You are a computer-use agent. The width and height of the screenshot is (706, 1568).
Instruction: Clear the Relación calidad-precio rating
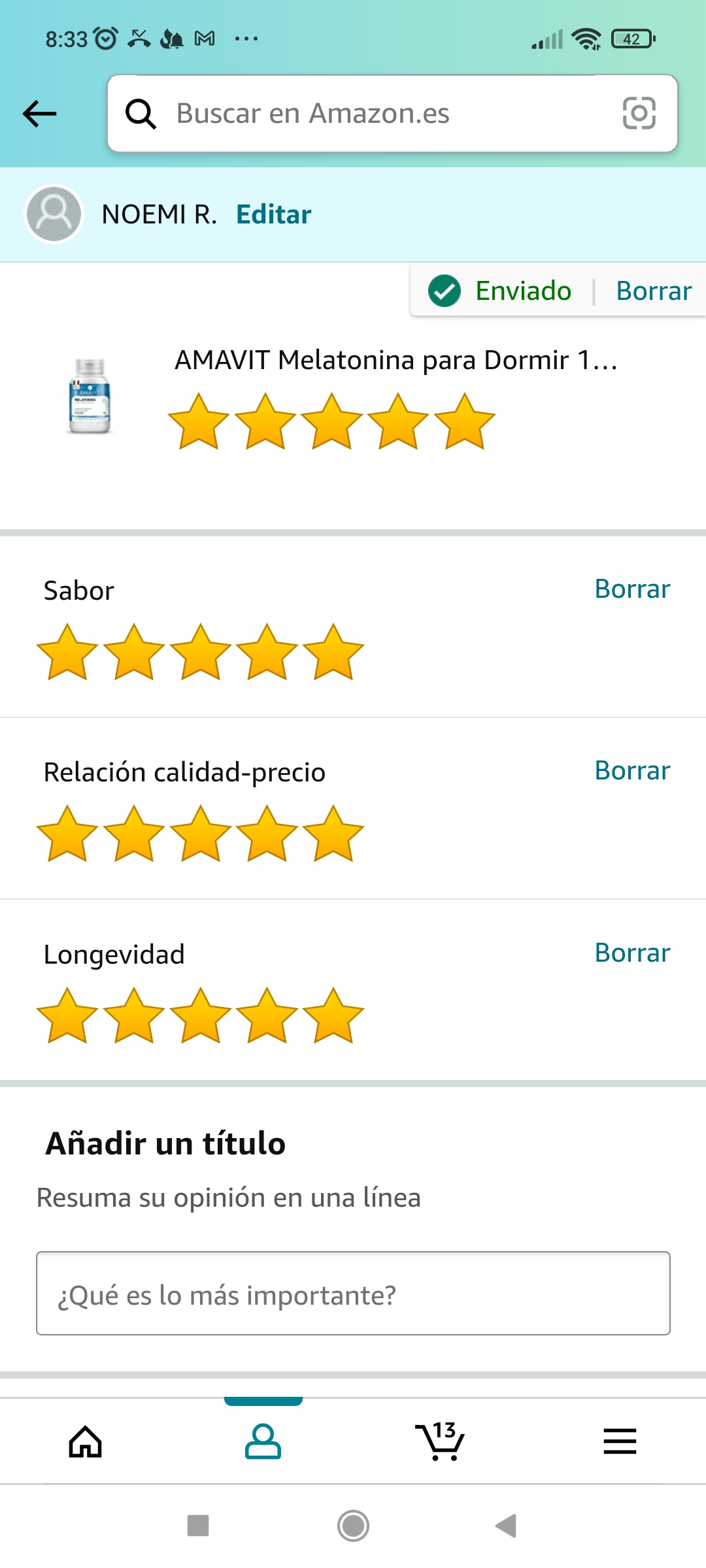(x=631, y=771)
